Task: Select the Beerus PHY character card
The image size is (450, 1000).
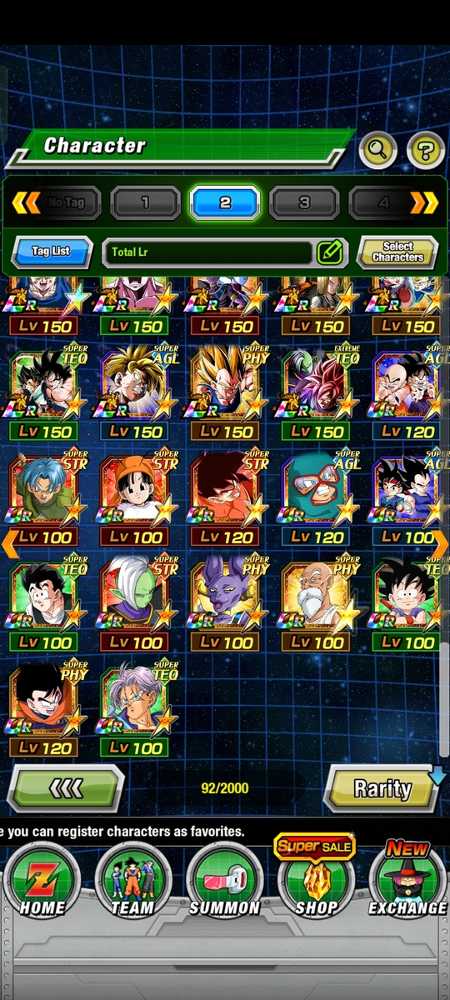Action: (224, 603)
